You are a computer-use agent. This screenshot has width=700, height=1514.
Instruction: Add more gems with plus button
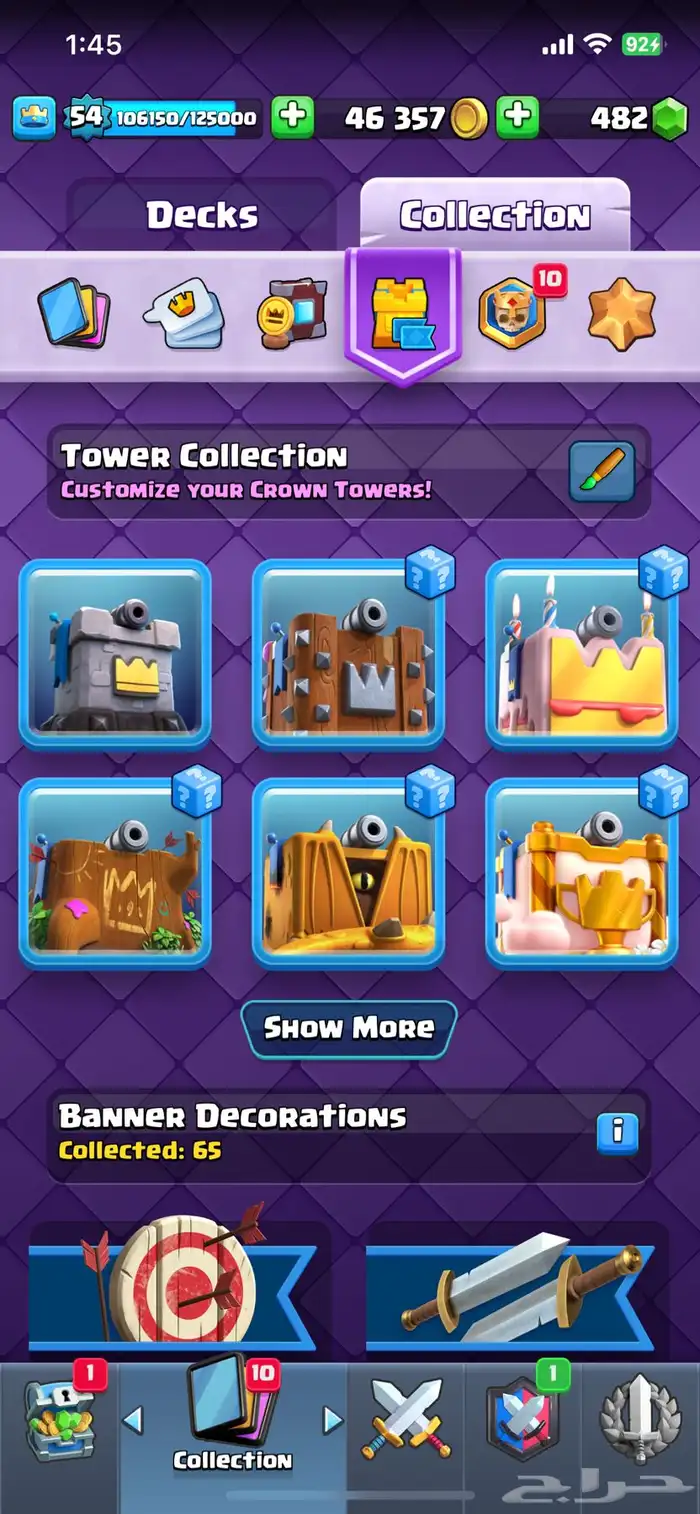pyautogui.click(x=517, y=118)
